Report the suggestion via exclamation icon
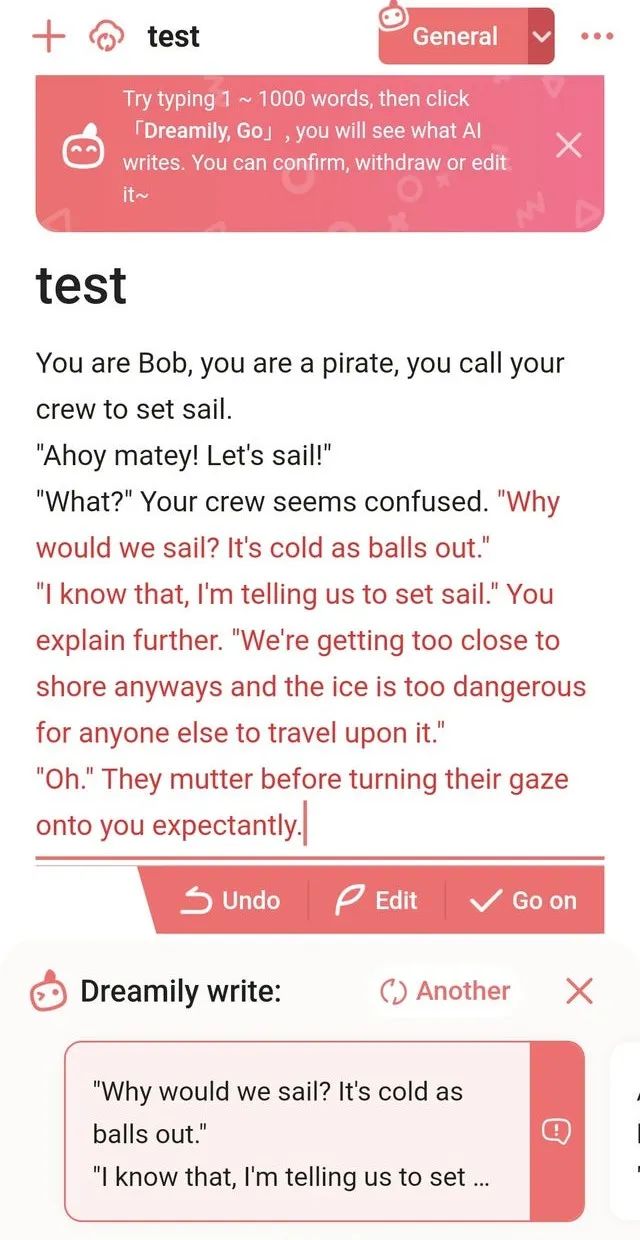 [x=556, y=1131]
